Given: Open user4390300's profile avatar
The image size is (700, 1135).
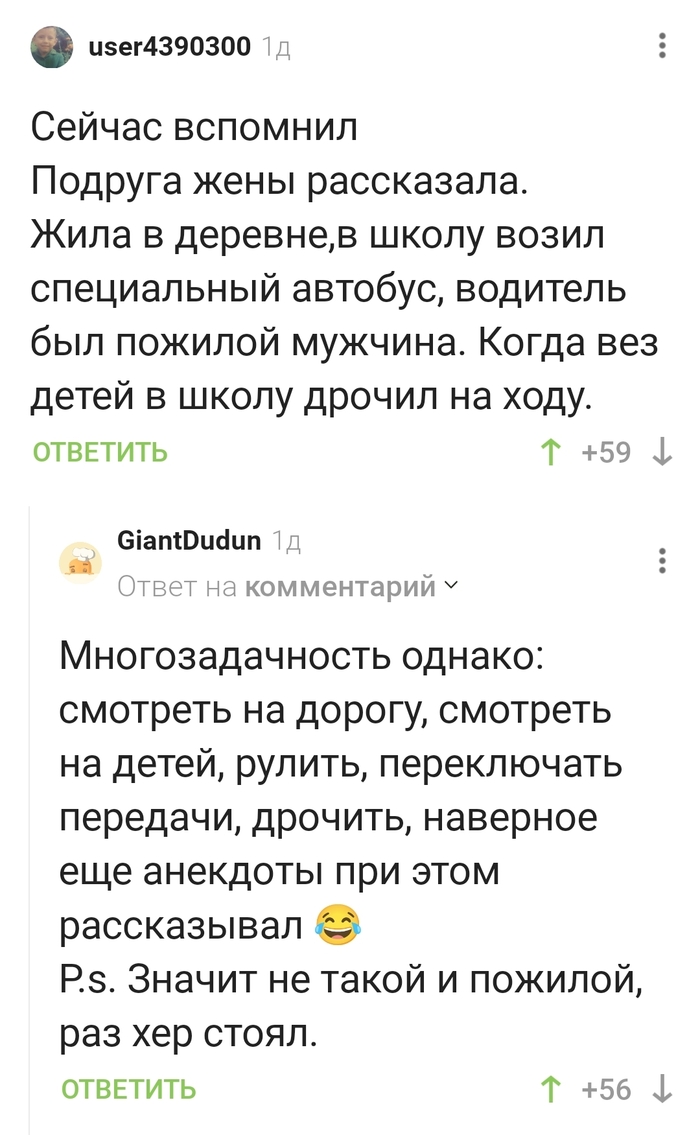Looking at the screenshot, I should click(52, 47).
